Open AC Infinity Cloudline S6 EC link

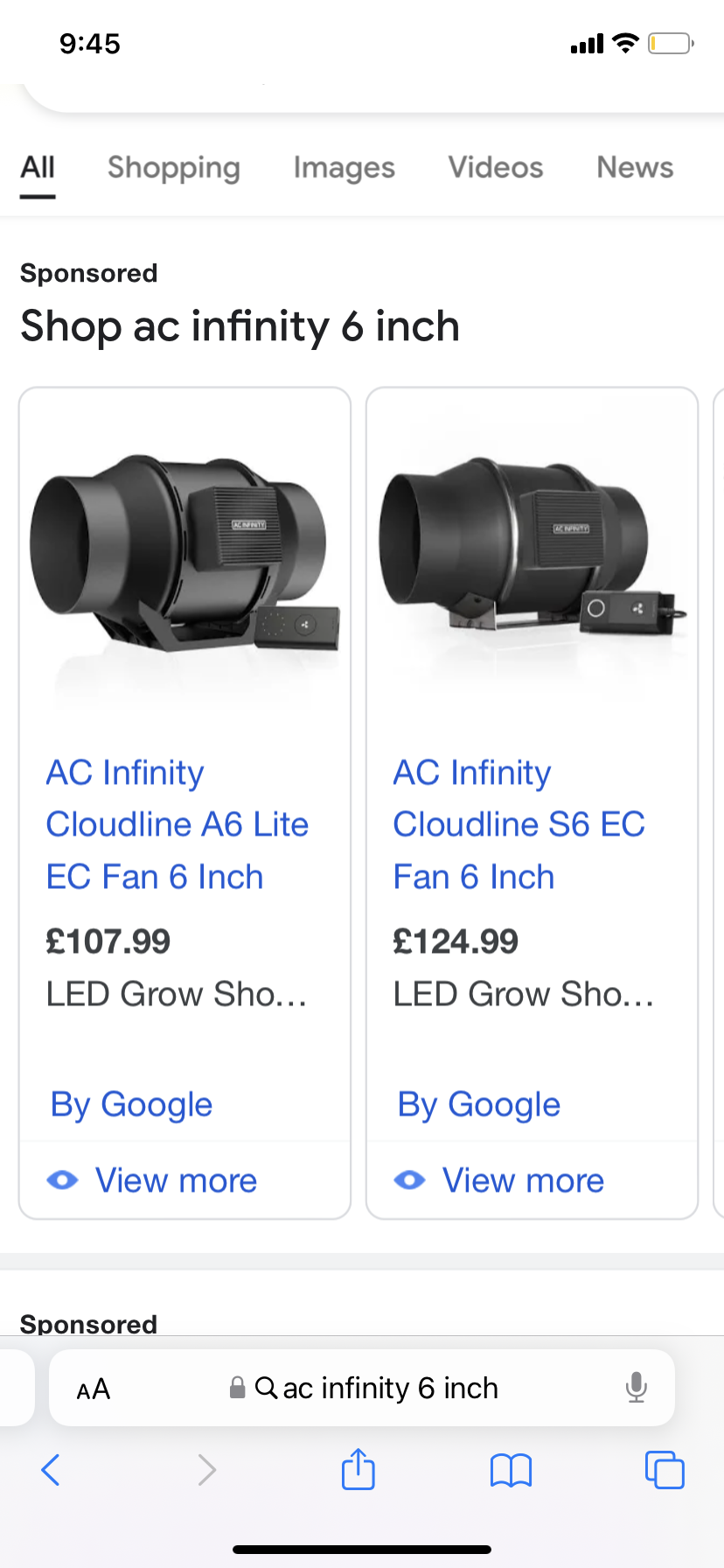click(519, 824)
